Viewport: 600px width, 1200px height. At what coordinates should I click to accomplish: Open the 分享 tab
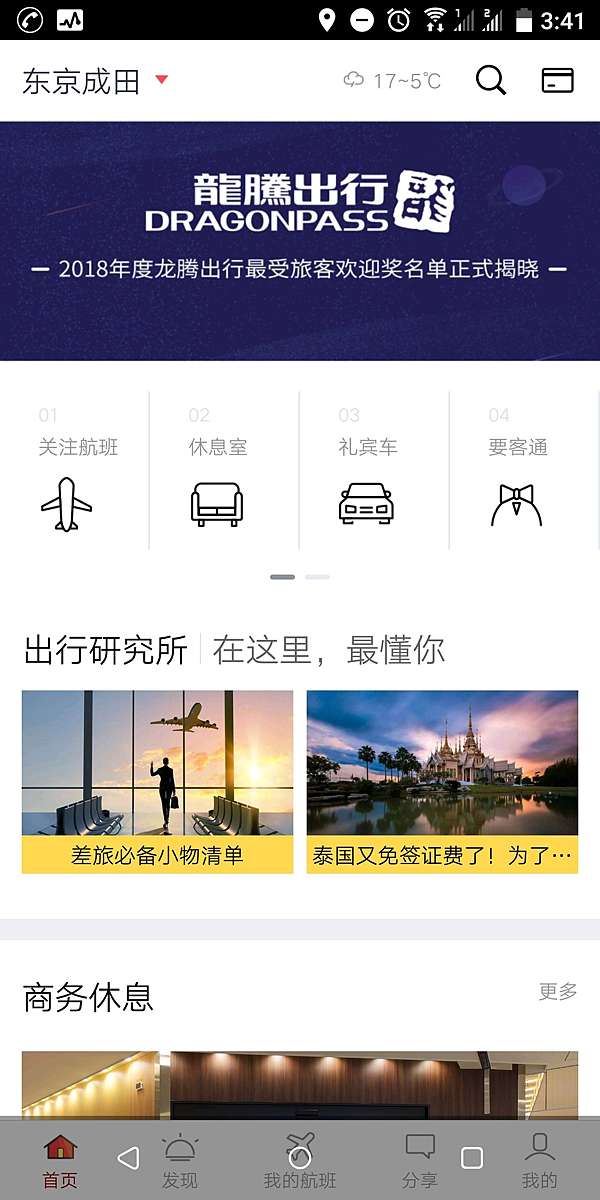pos(420,1163)
